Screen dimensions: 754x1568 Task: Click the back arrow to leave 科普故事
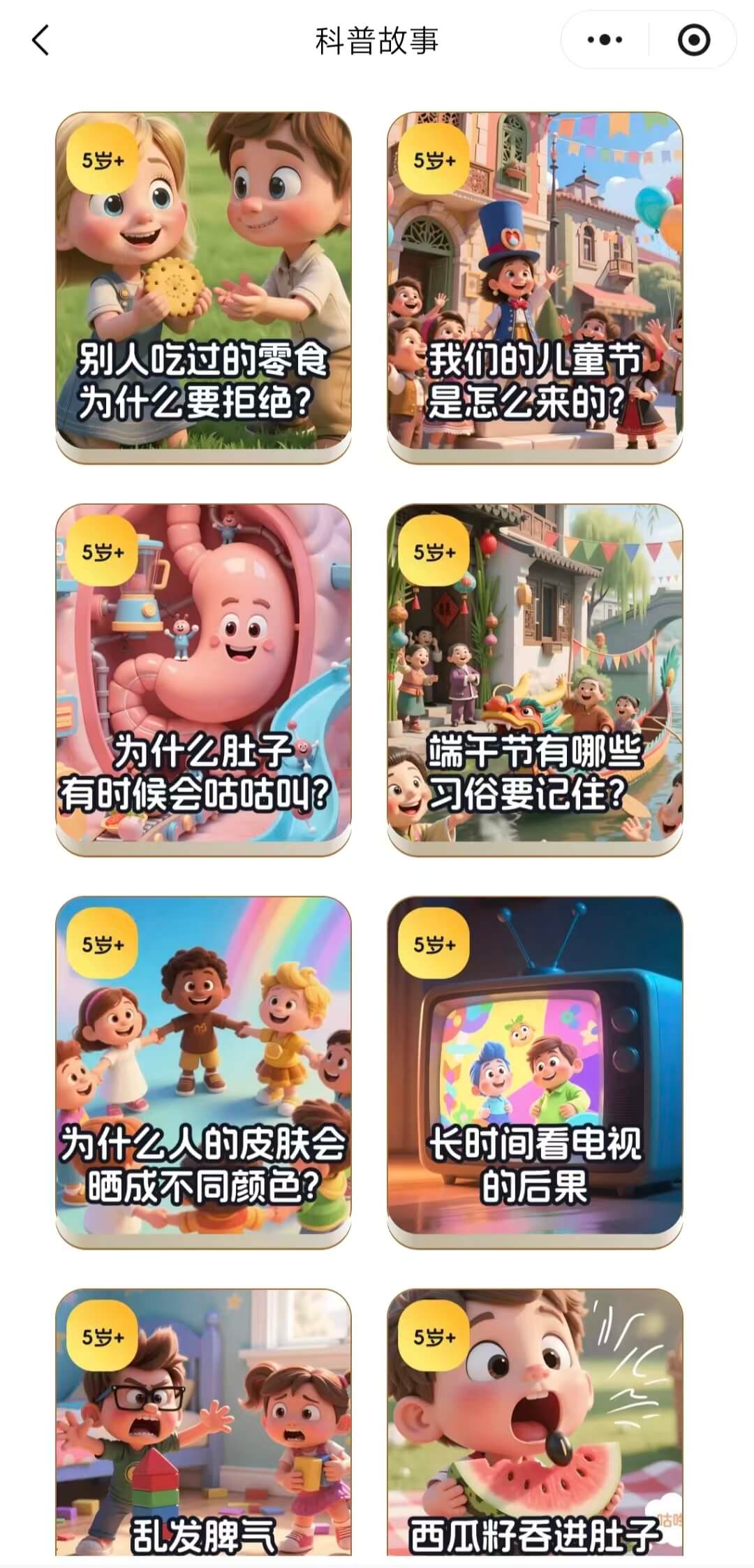pos(40,38)
